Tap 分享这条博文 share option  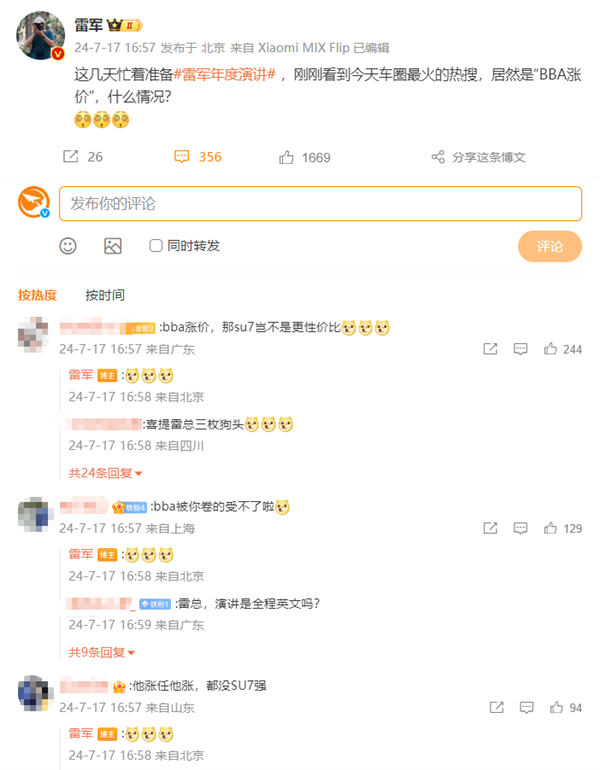pyautogui.click(x=478, y=157)
